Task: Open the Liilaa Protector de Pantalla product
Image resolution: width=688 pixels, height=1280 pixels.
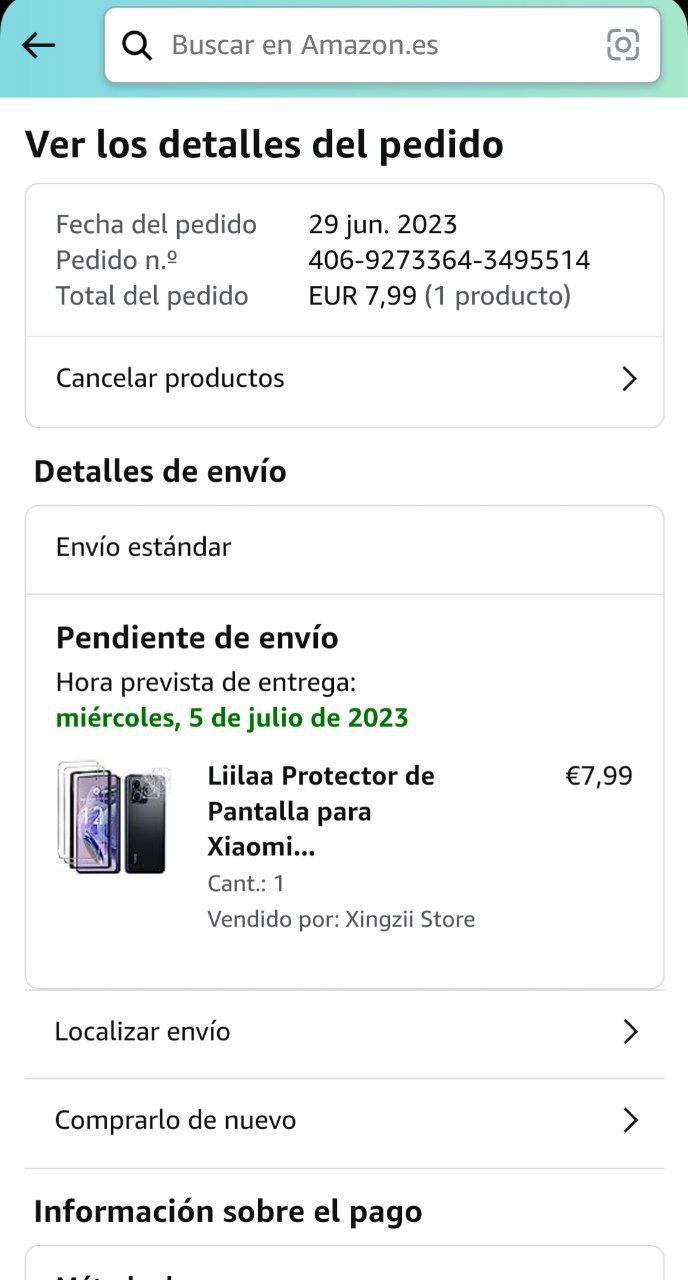Action: (320, 811)
